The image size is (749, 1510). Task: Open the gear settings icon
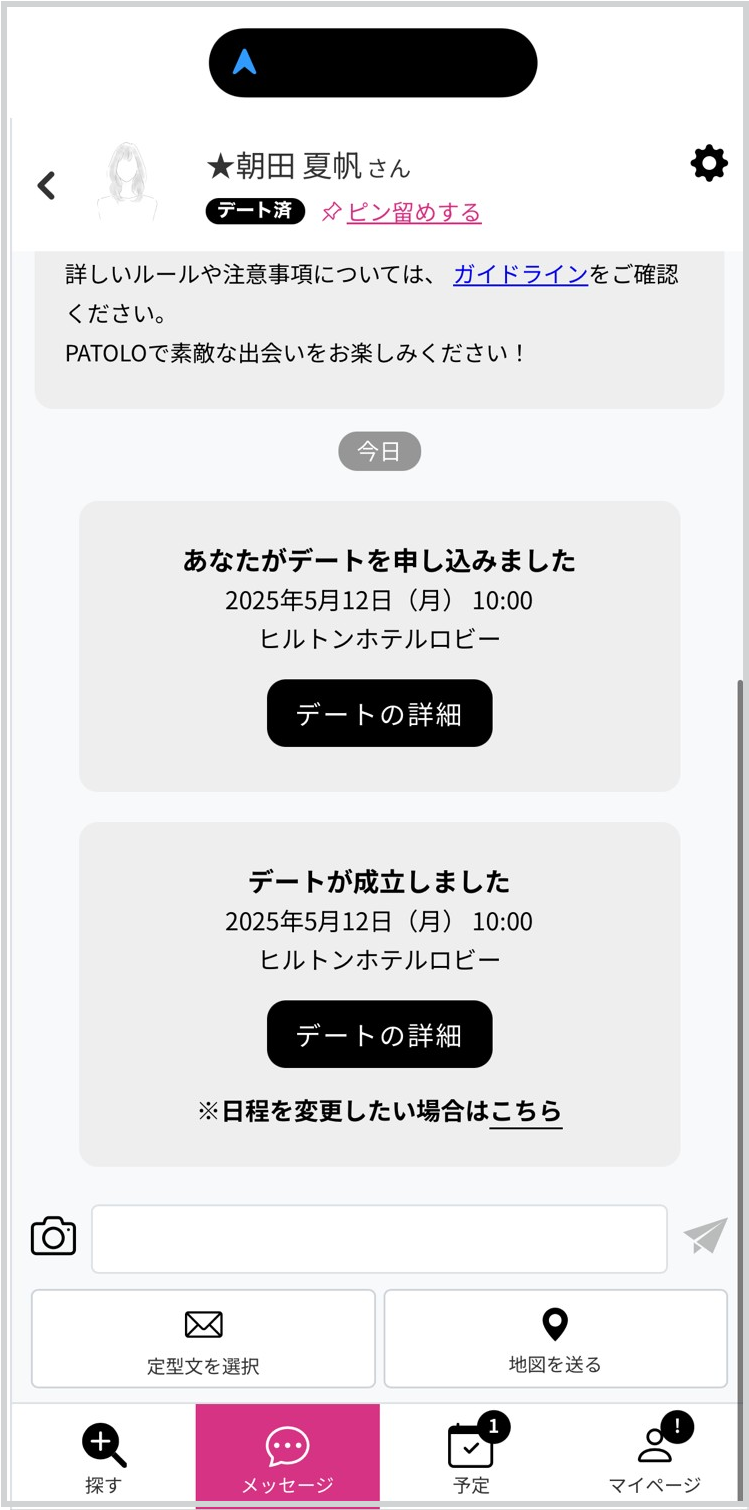(x=709, y=163)
